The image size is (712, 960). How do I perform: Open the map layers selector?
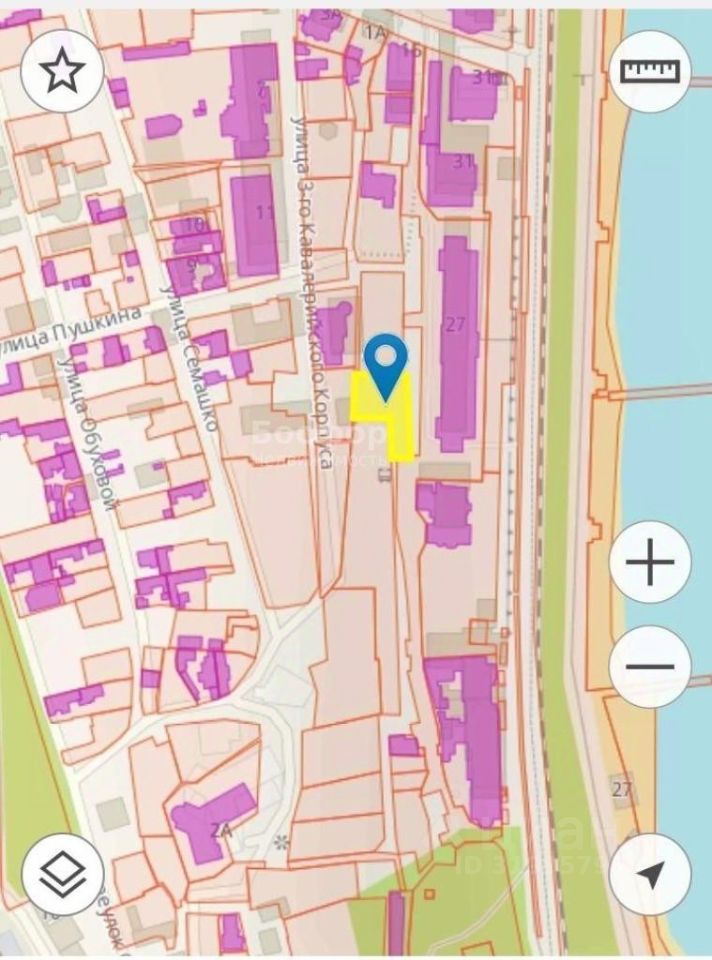click(x=62, y=874)
